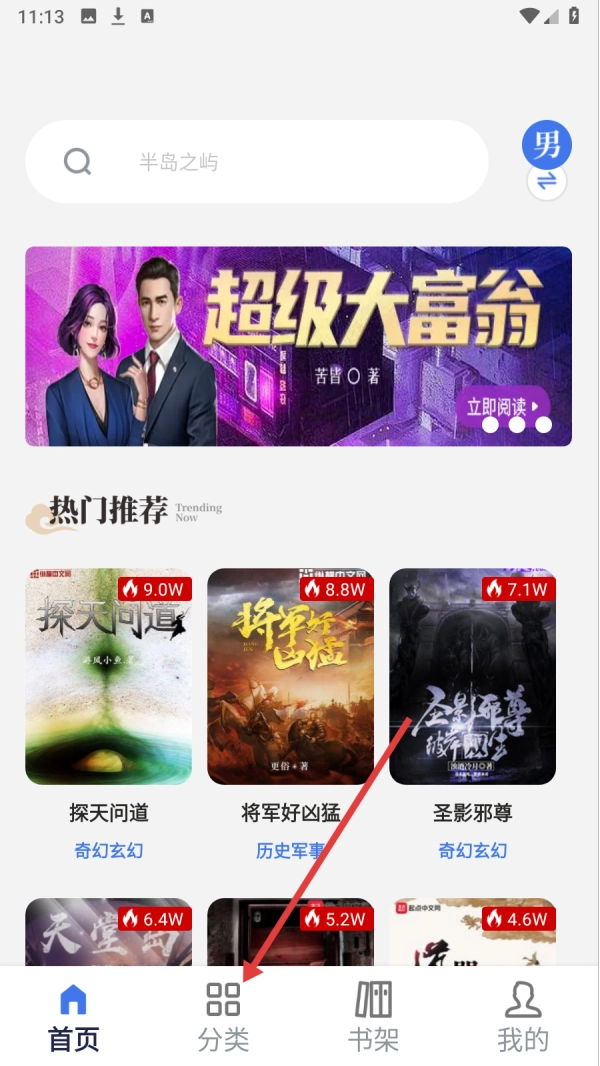
Task: Switch to the 书架 tab
Action: (x=373, y=1016)
